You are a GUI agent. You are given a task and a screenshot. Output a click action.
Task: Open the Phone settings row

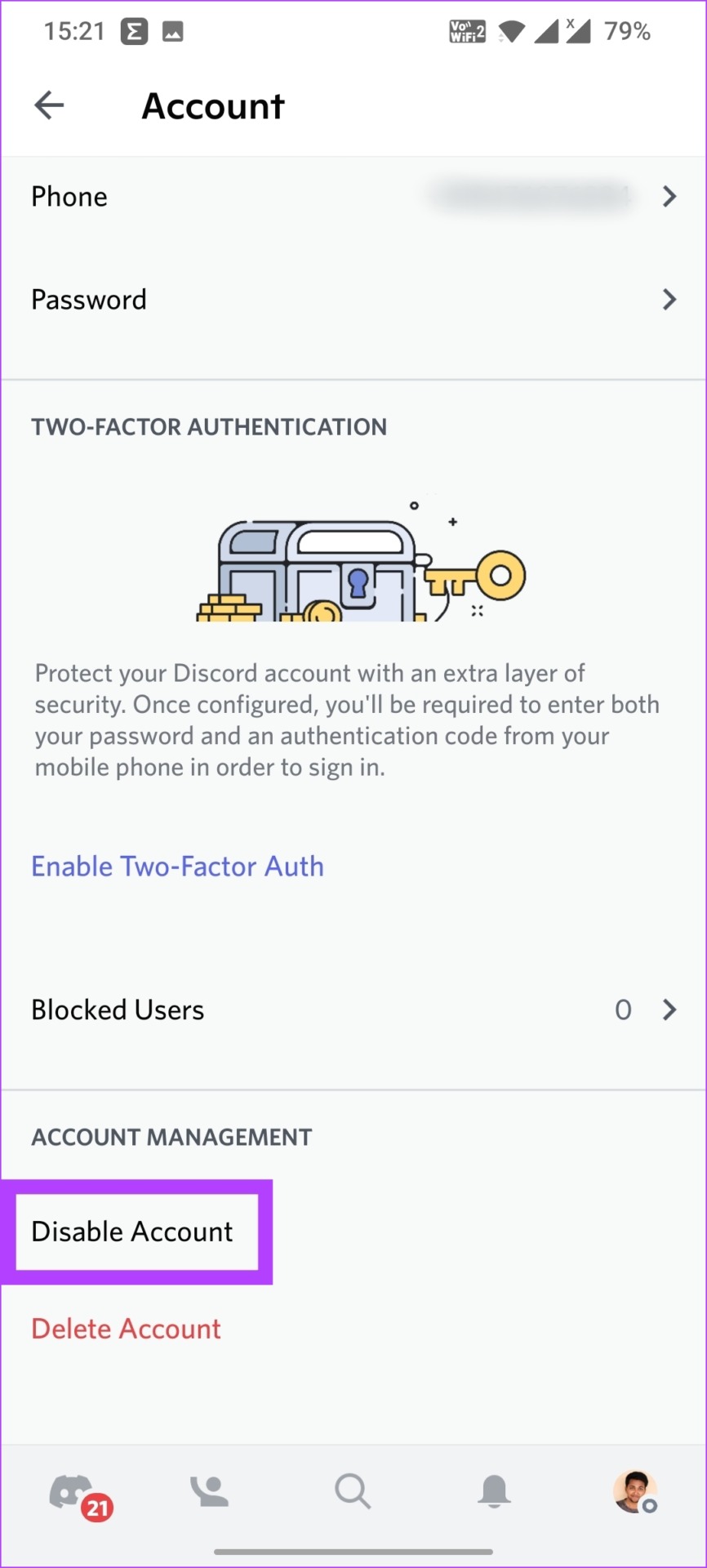click(x=353, y=197)
